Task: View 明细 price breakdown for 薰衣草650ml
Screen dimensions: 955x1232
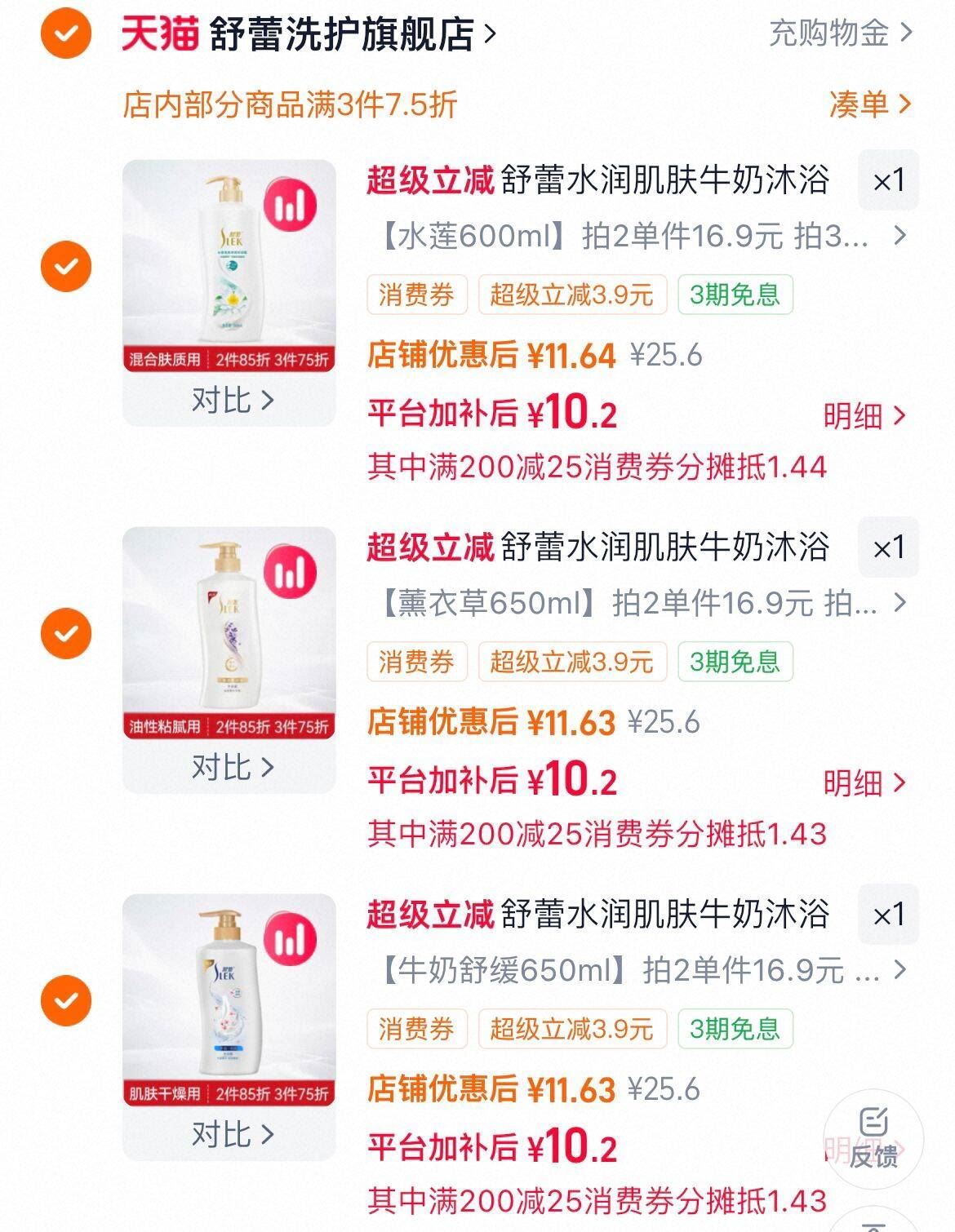Action: 864,783
